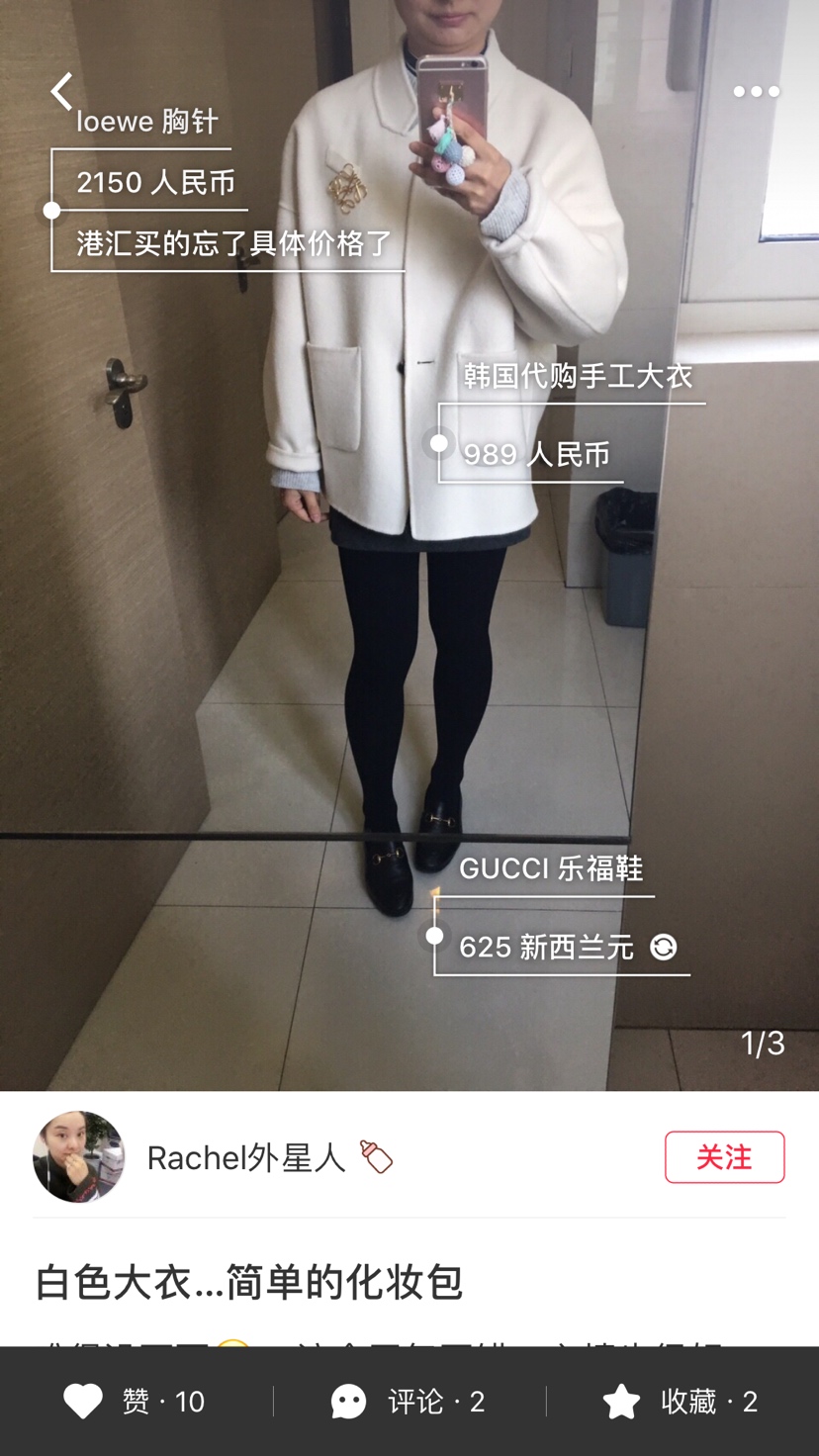Viewport: 819px width, 1456px height.
Task: Save the post with 收藏
Action: click(x=681, y=1401)
